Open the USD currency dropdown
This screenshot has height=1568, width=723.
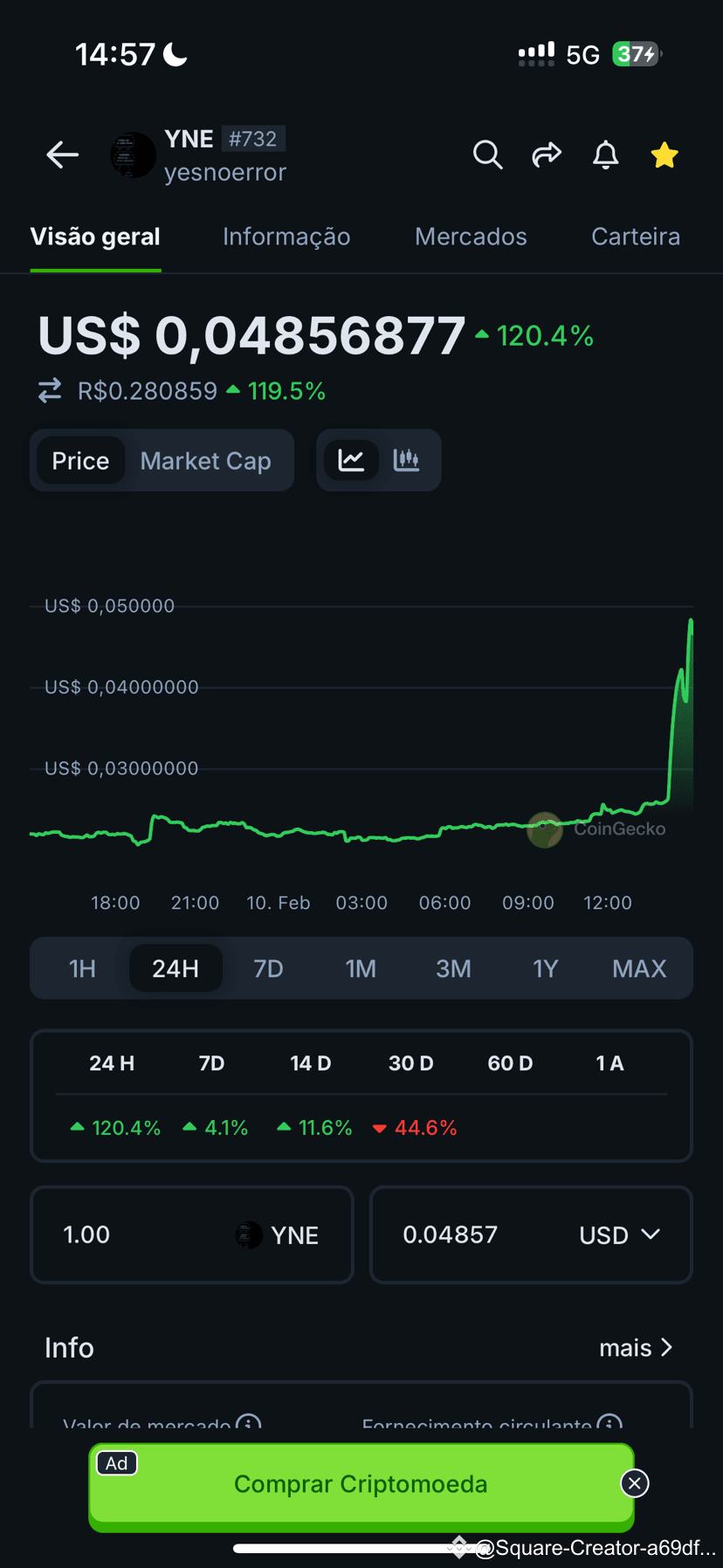[x=620, y=1234]
